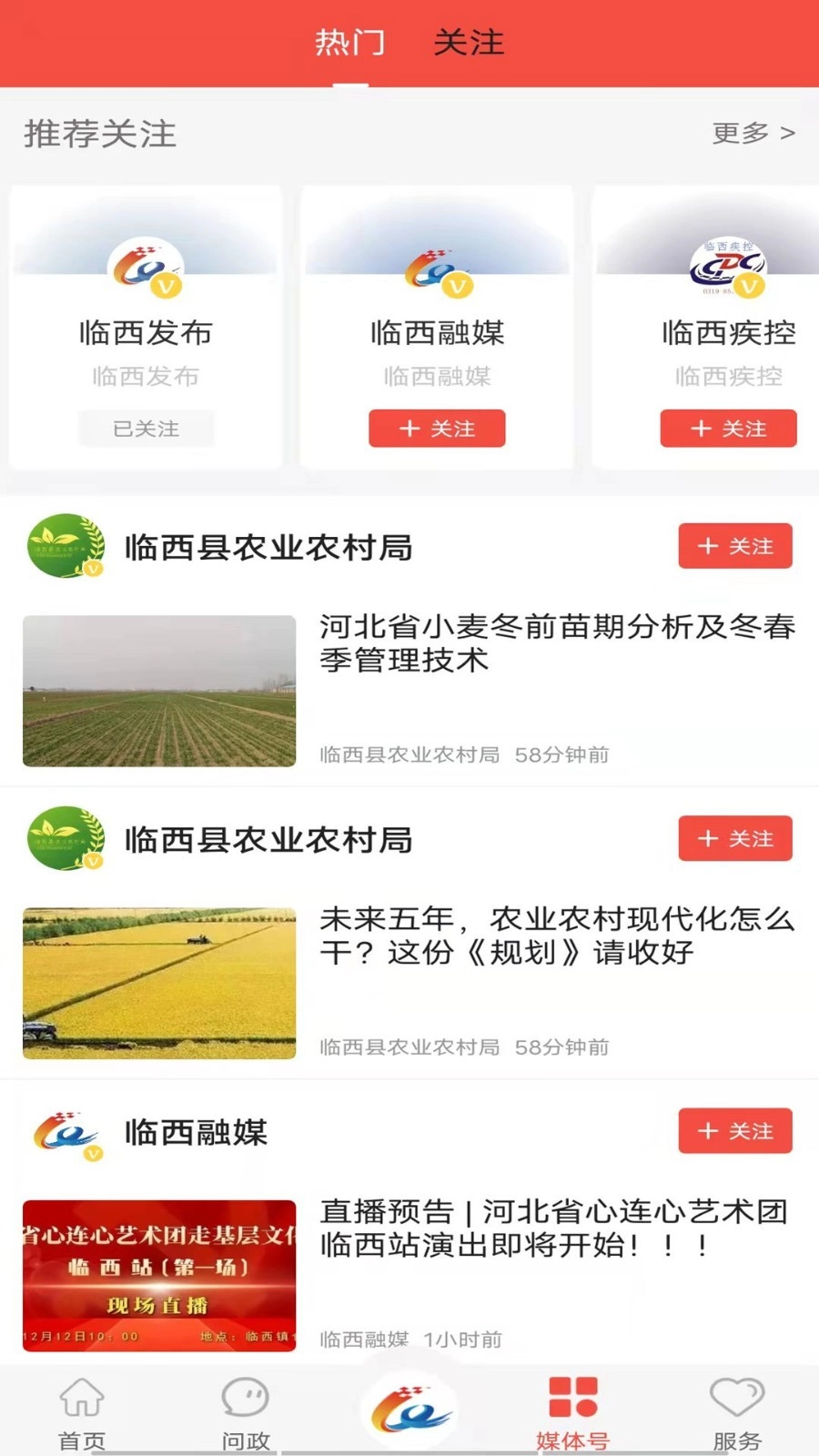This screenshot has height=1456, width=819.
Task: Select the 热门 tab
Action: (x=350, y=44)
